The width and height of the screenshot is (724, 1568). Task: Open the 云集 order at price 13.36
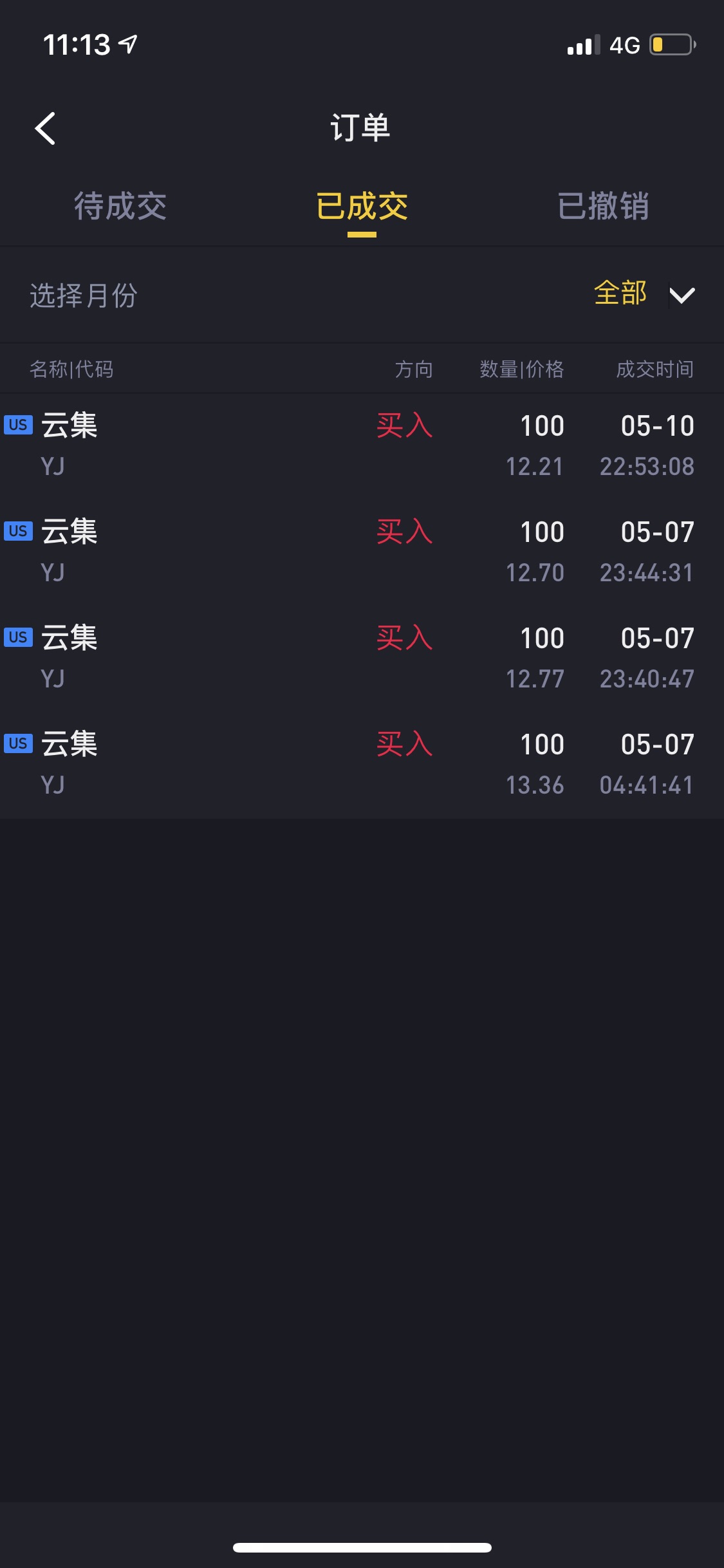(x=362, y=764)
